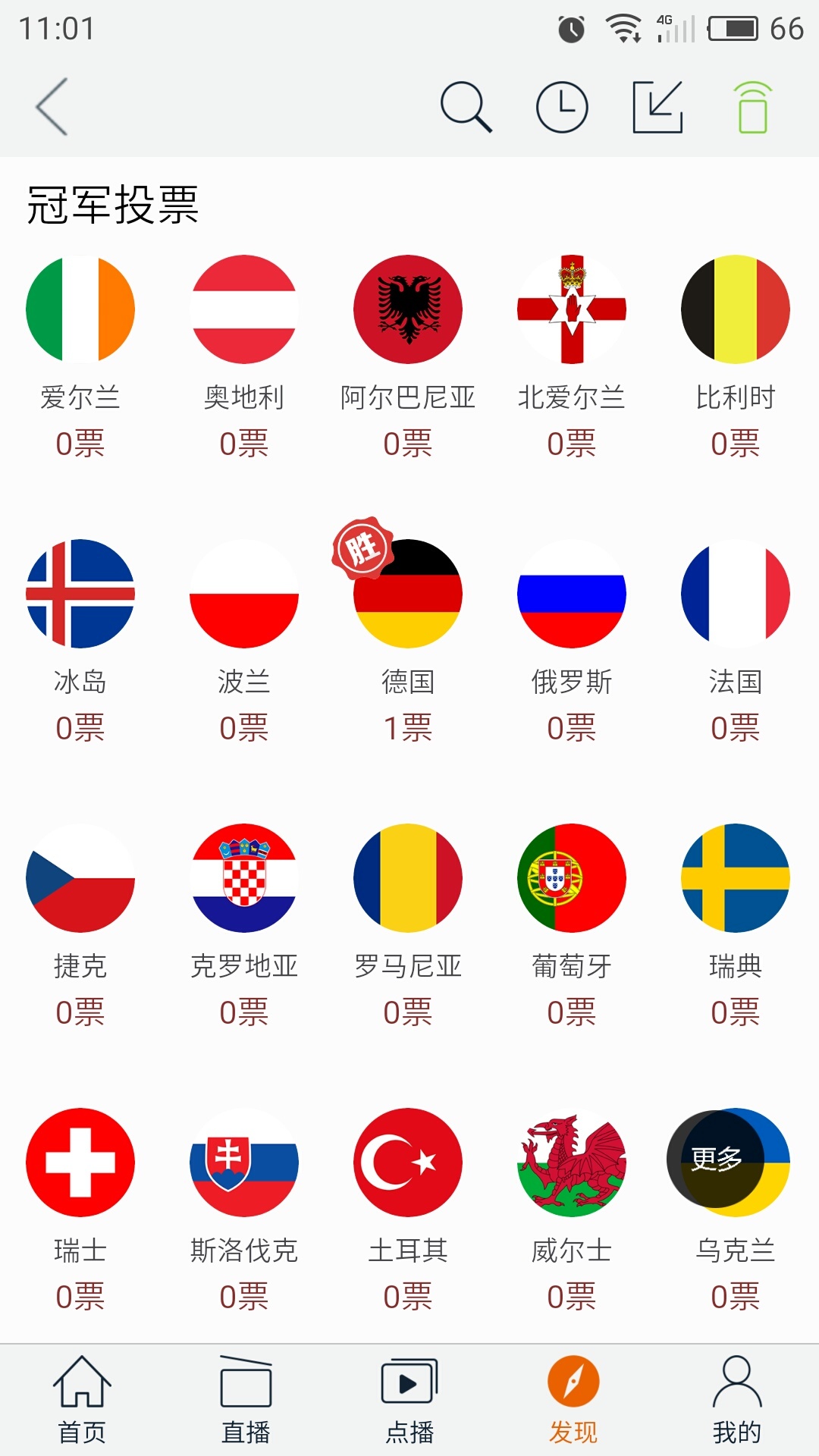
Task: Select the 葡萄牙 flag
Action: pos(572,878)
